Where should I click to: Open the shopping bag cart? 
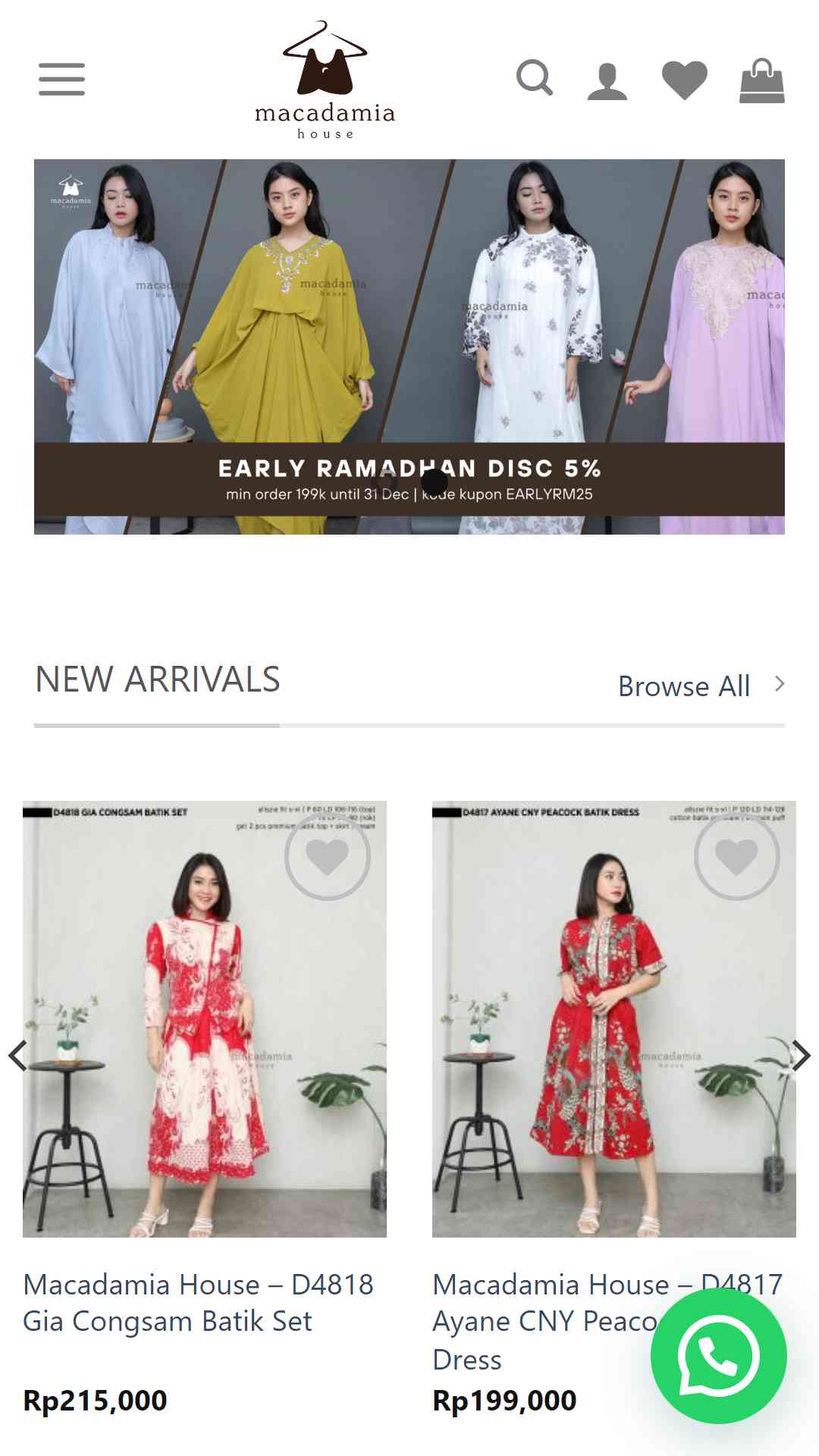coord(761,81)
